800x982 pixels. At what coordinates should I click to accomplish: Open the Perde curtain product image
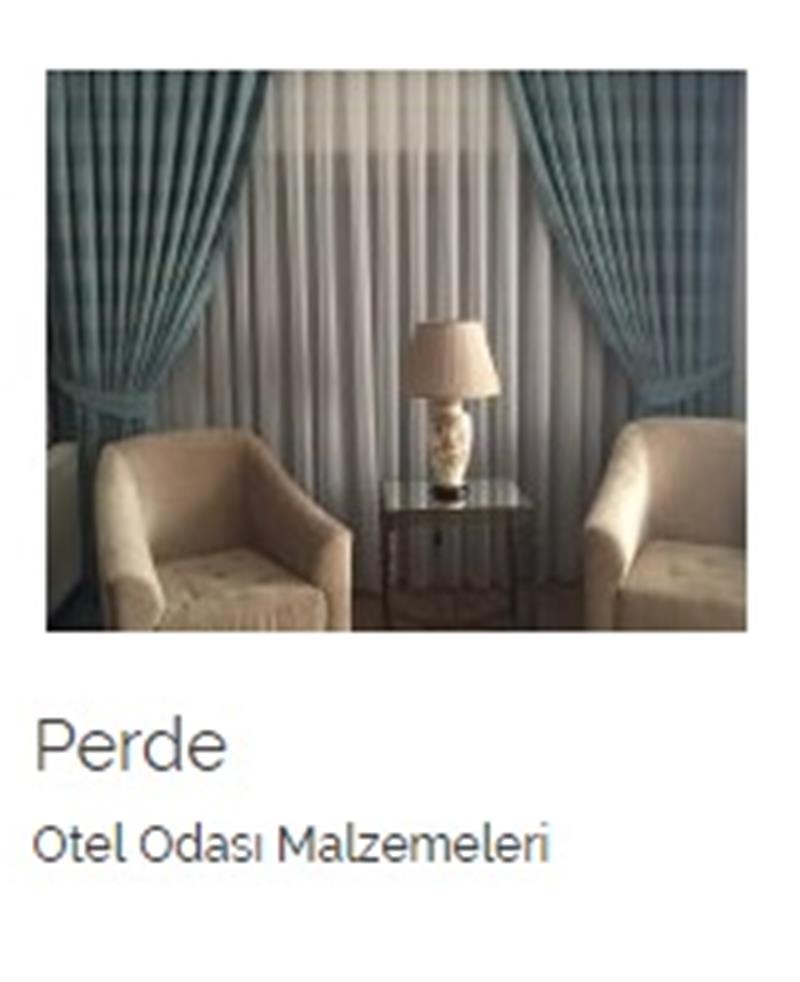(396, 350)
